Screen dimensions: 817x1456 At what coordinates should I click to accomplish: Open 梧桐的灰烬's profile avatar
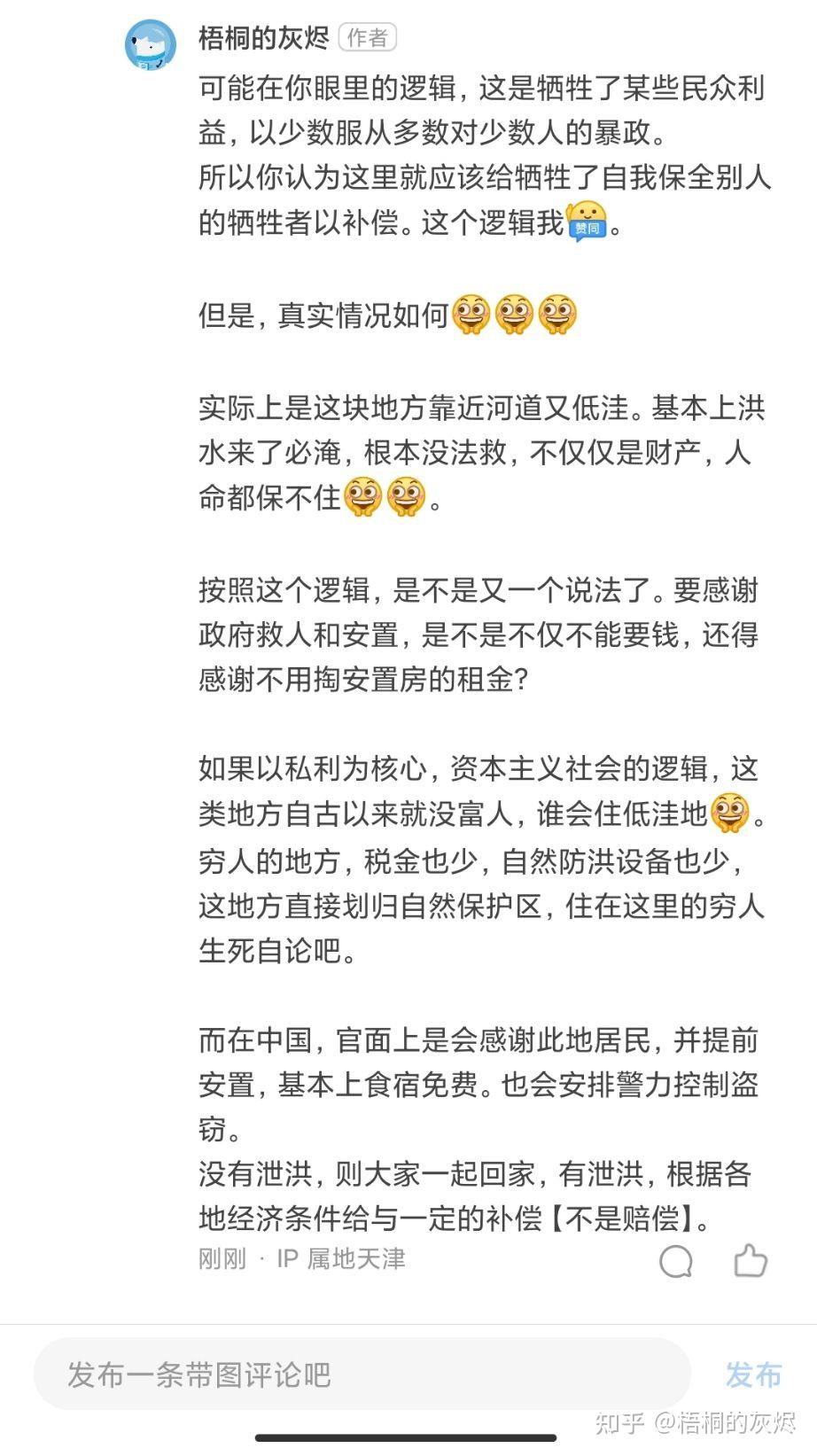(x=151, y=44)
